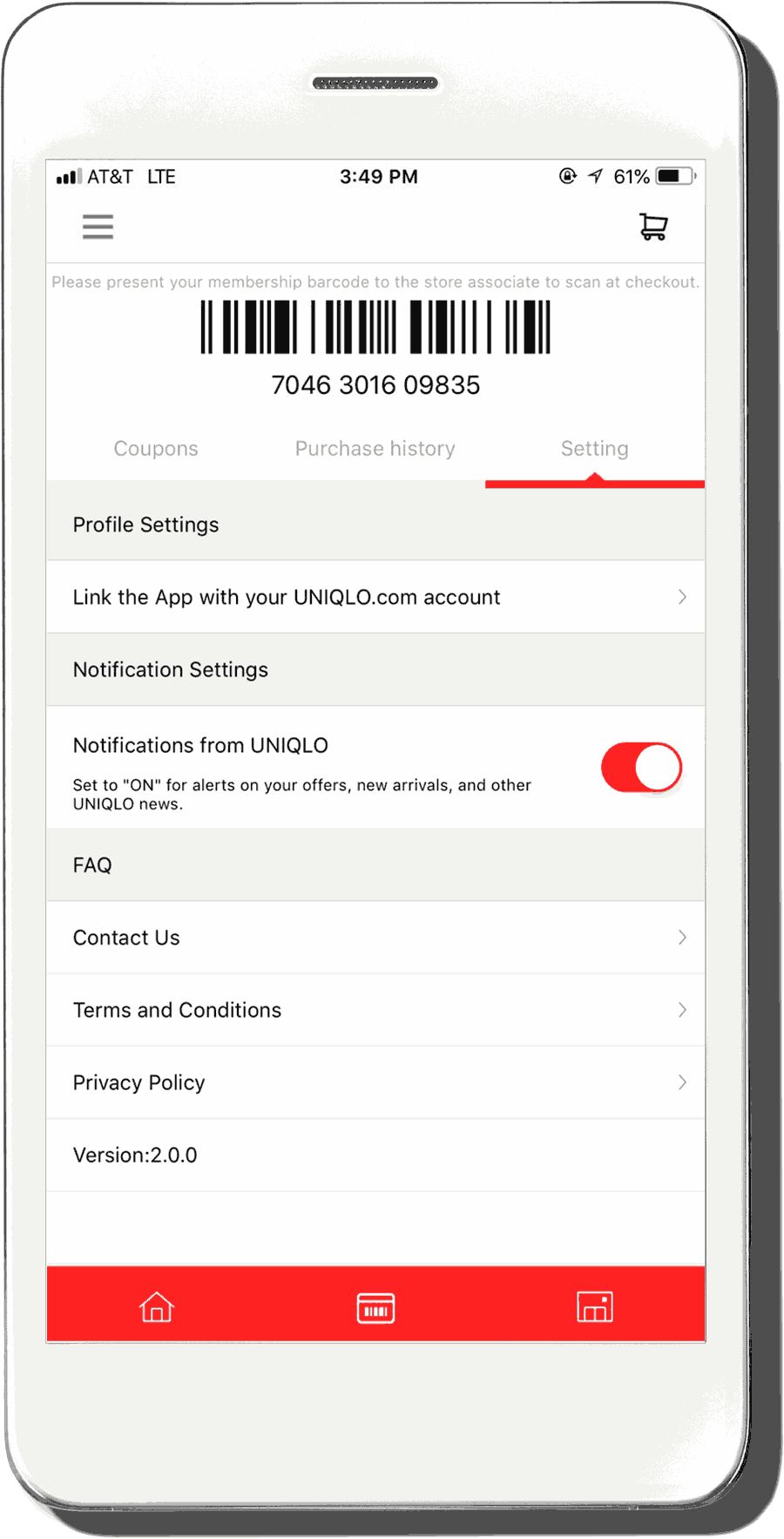Open Contact Us
This screenshot has width=784, height=1539.
(x=375, y=938)
